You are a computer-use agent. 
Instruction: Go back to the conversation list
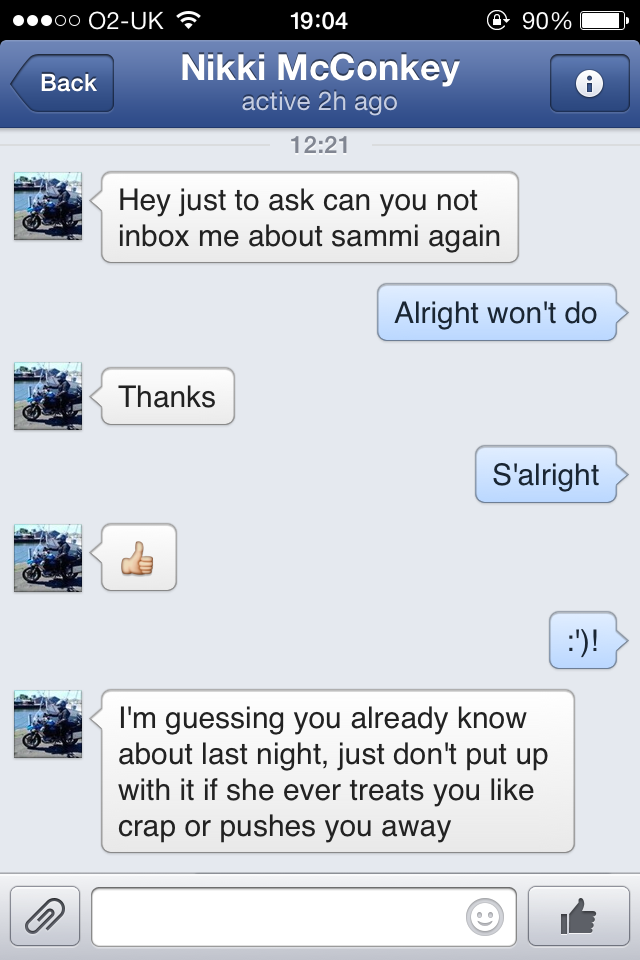(62, 83)
